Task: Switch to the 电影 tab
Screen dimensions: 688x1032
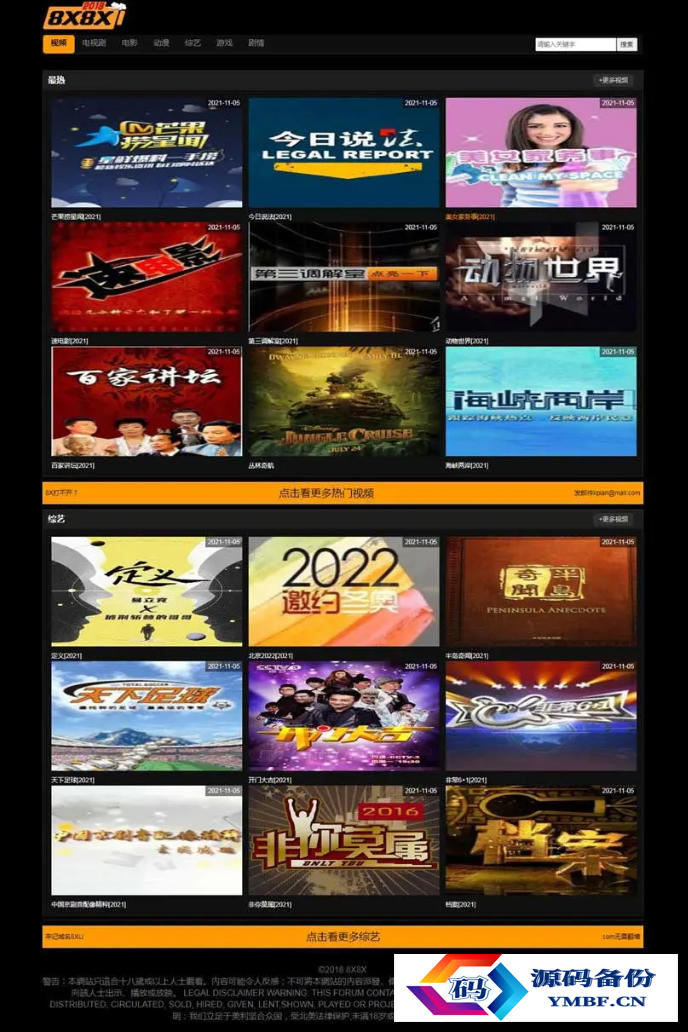Action: point(130,44)
